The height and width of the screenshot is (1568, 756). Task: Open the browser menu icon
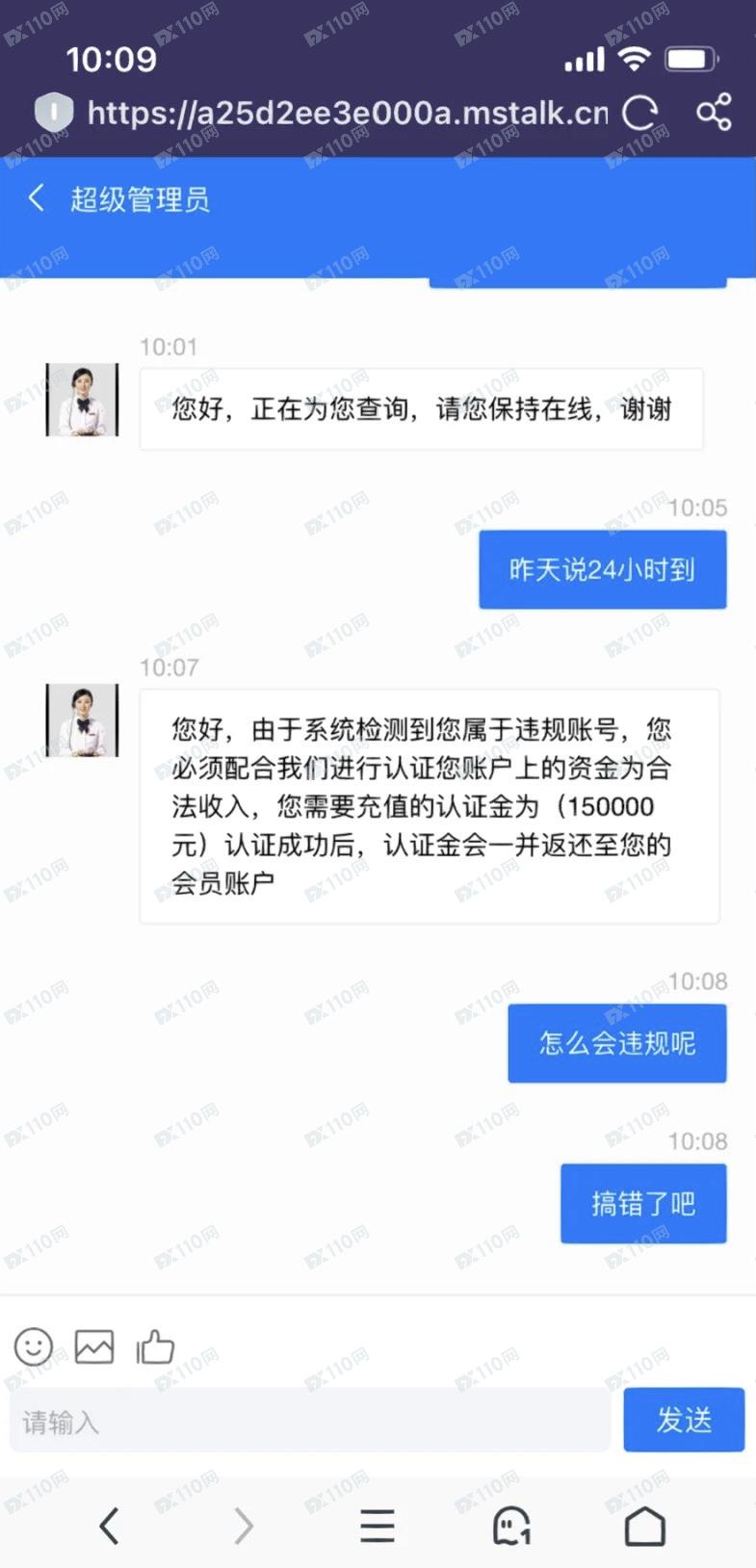tap(378, 1526)
